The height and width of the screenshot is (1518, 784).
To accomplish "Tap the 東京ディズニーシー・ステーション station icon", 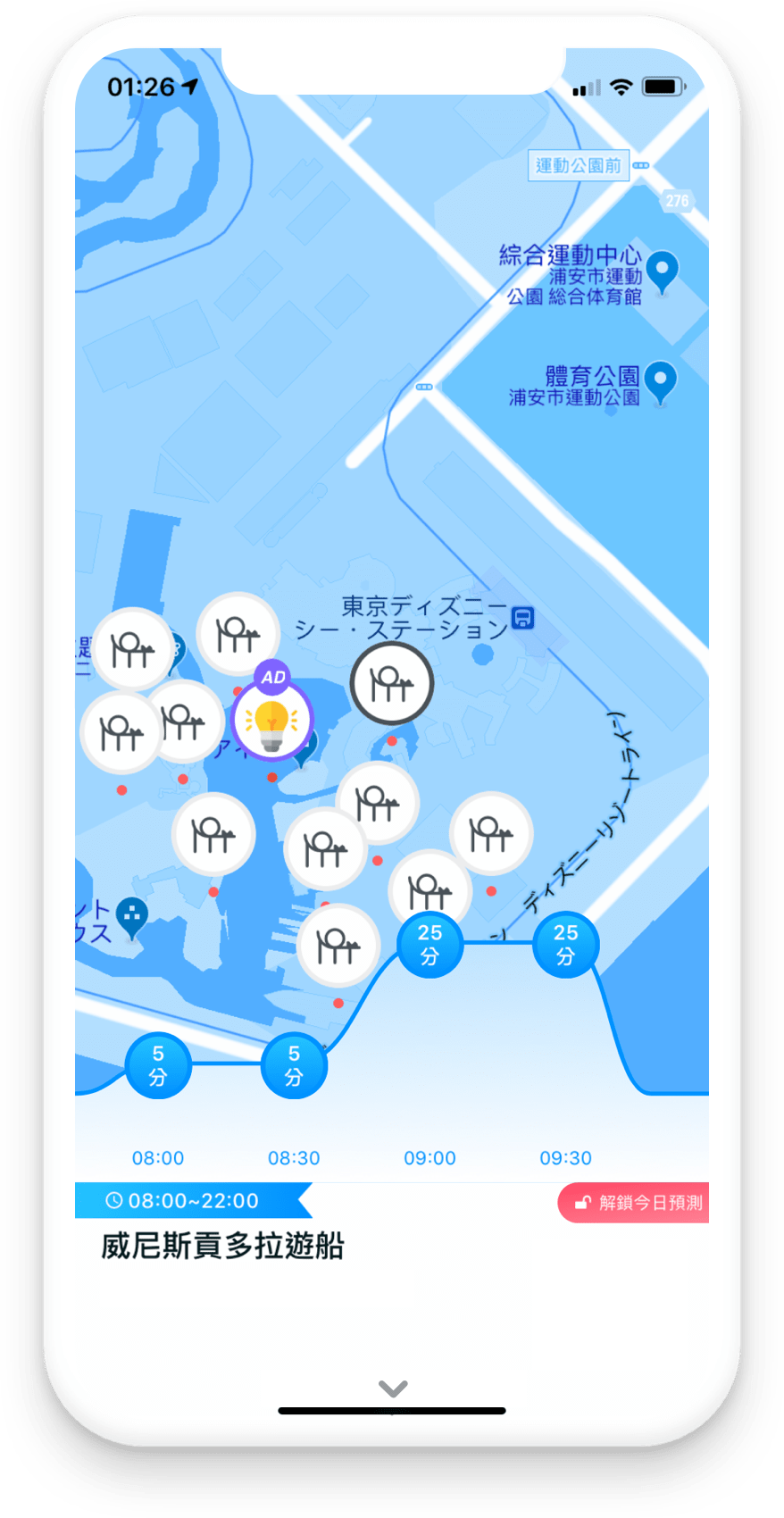I will pyautogui.click(x=523, y=617).
